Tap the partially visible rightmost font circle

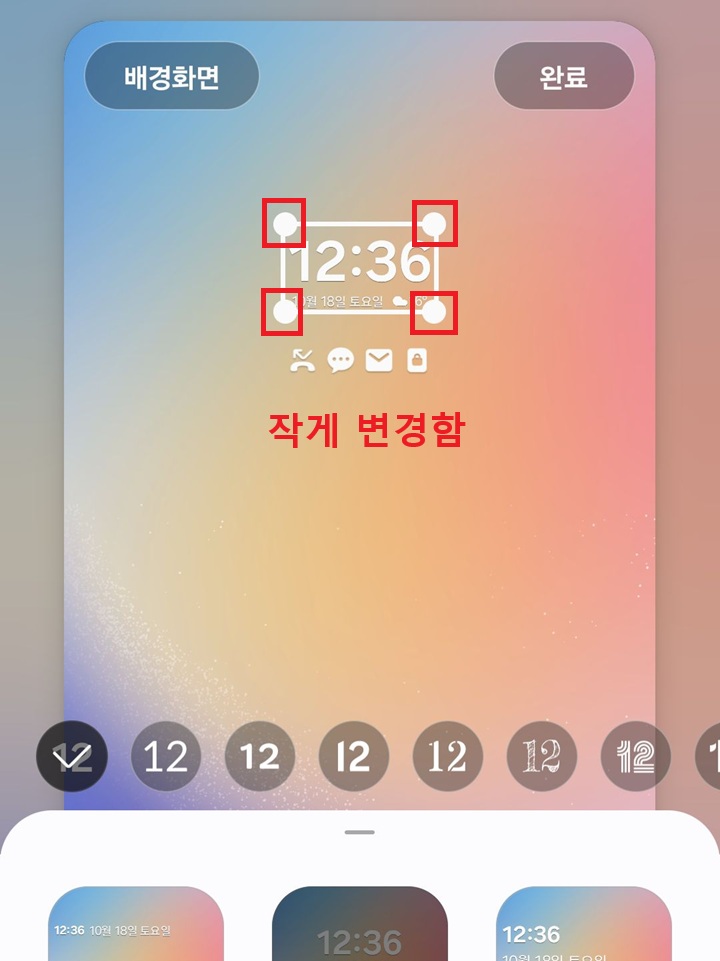pyautogui.click(x=711, y=757)
